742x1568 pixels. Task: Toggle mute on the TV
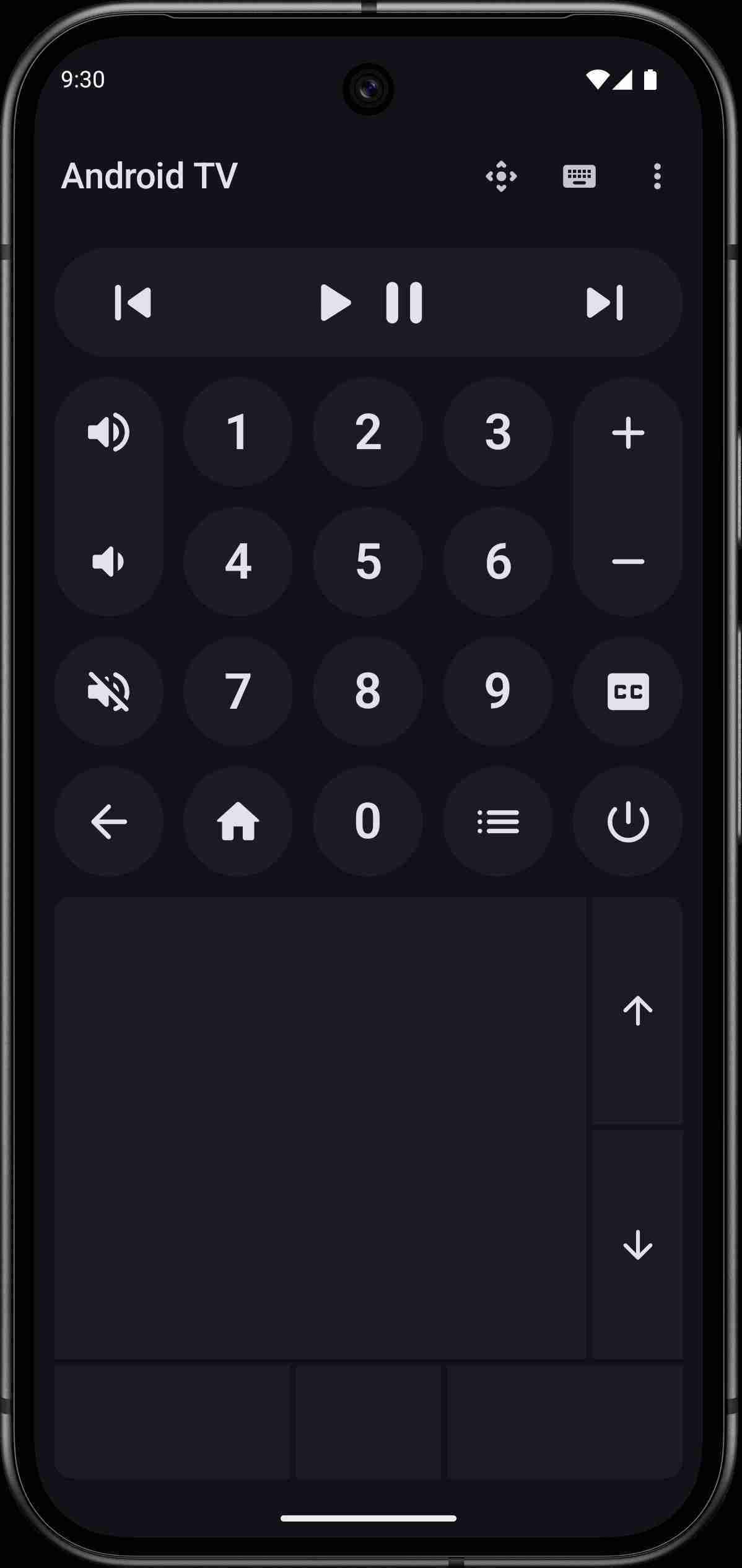(x=108, y=692)
